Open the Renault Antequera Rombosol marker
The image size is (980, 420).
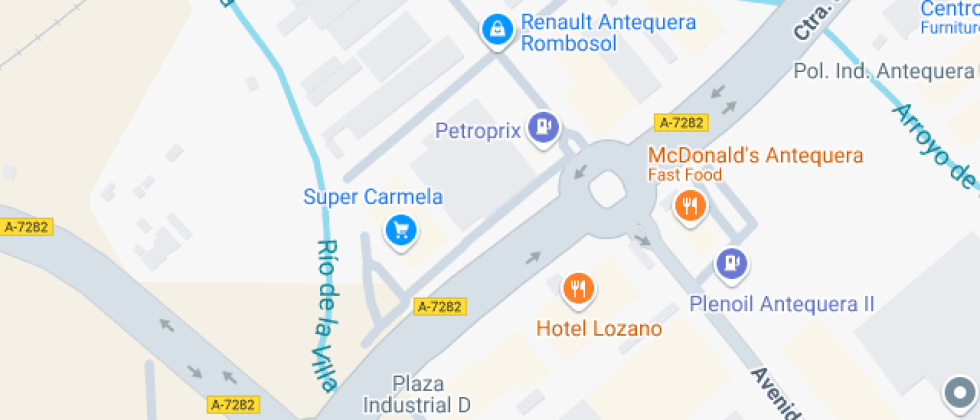[496, 31]
